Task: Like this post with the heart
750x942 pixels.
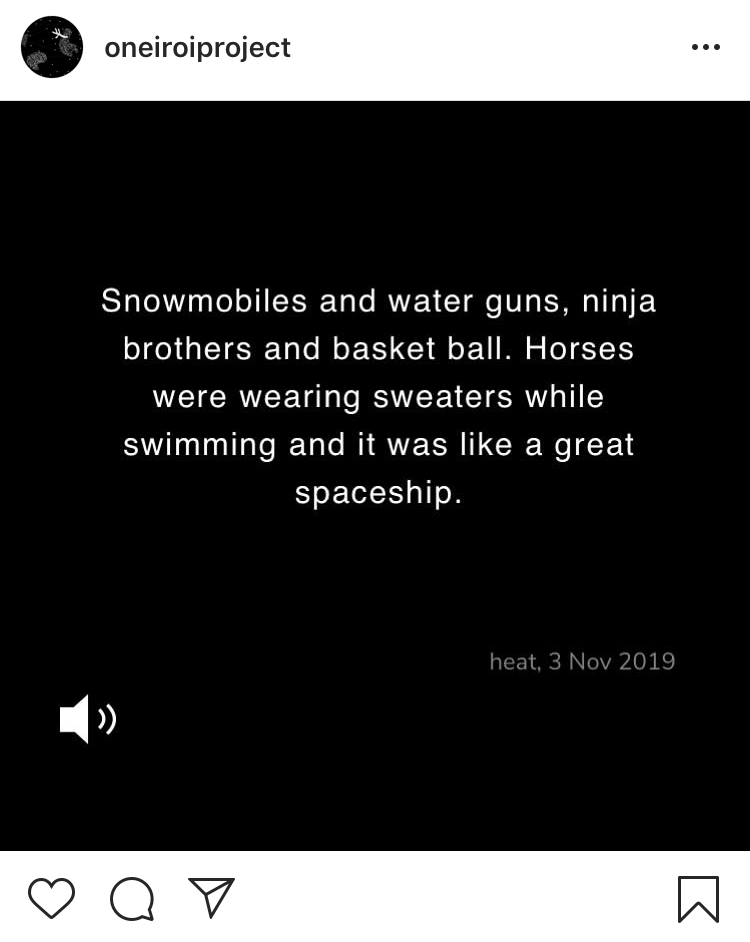Action: [51, 897]
